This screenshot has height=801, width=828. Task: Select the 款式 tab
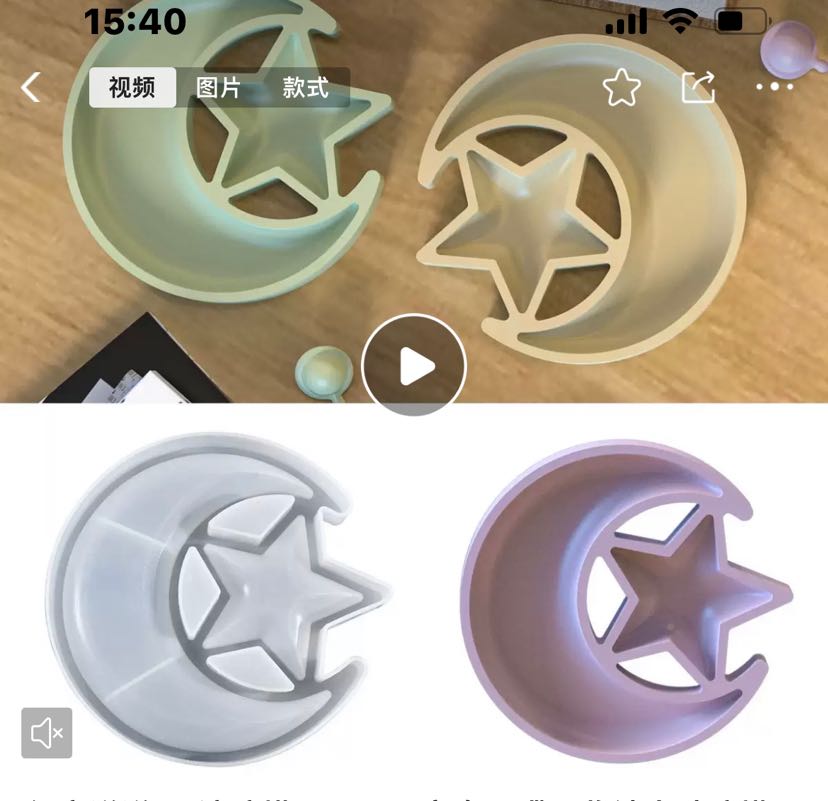305,88
